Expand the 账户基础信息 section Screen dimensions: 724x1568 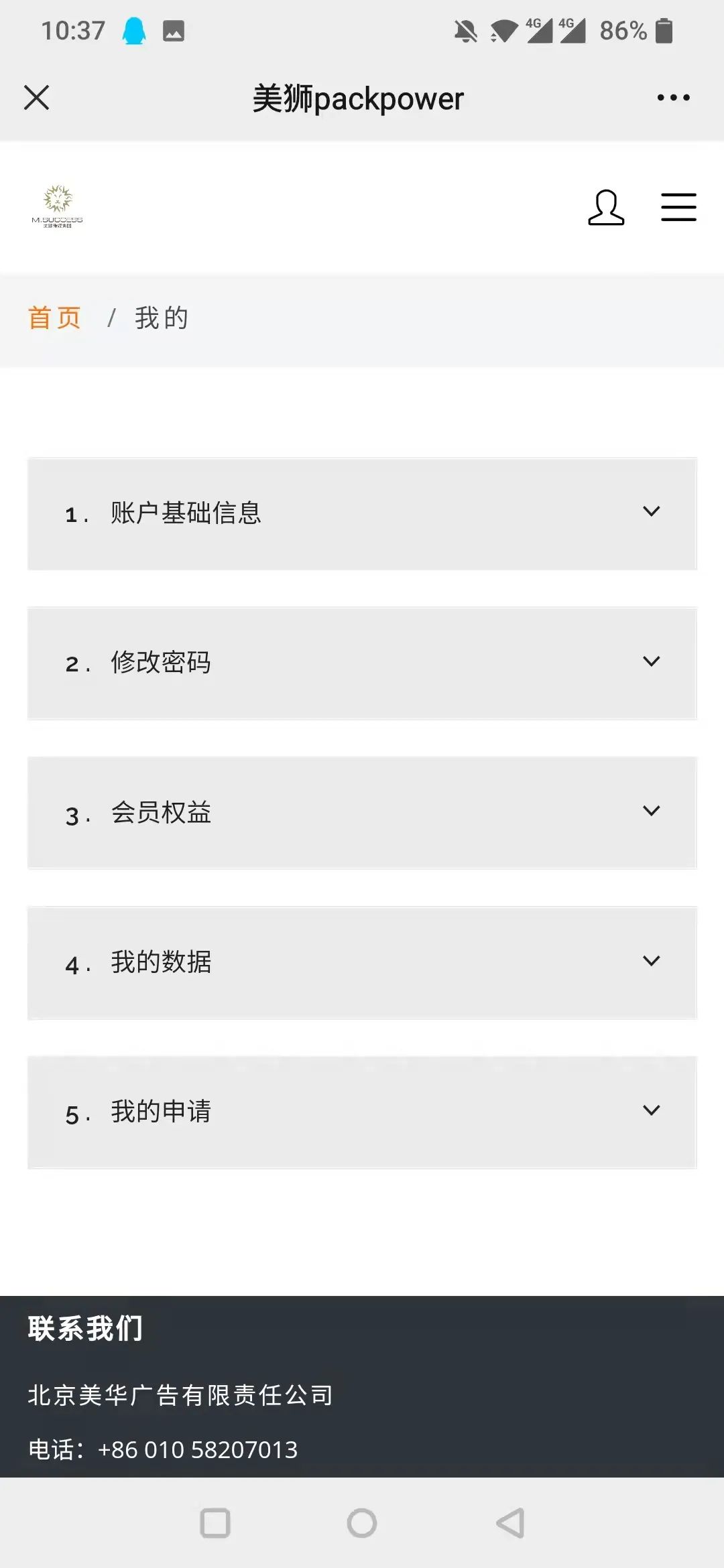[x=362, y=514]
